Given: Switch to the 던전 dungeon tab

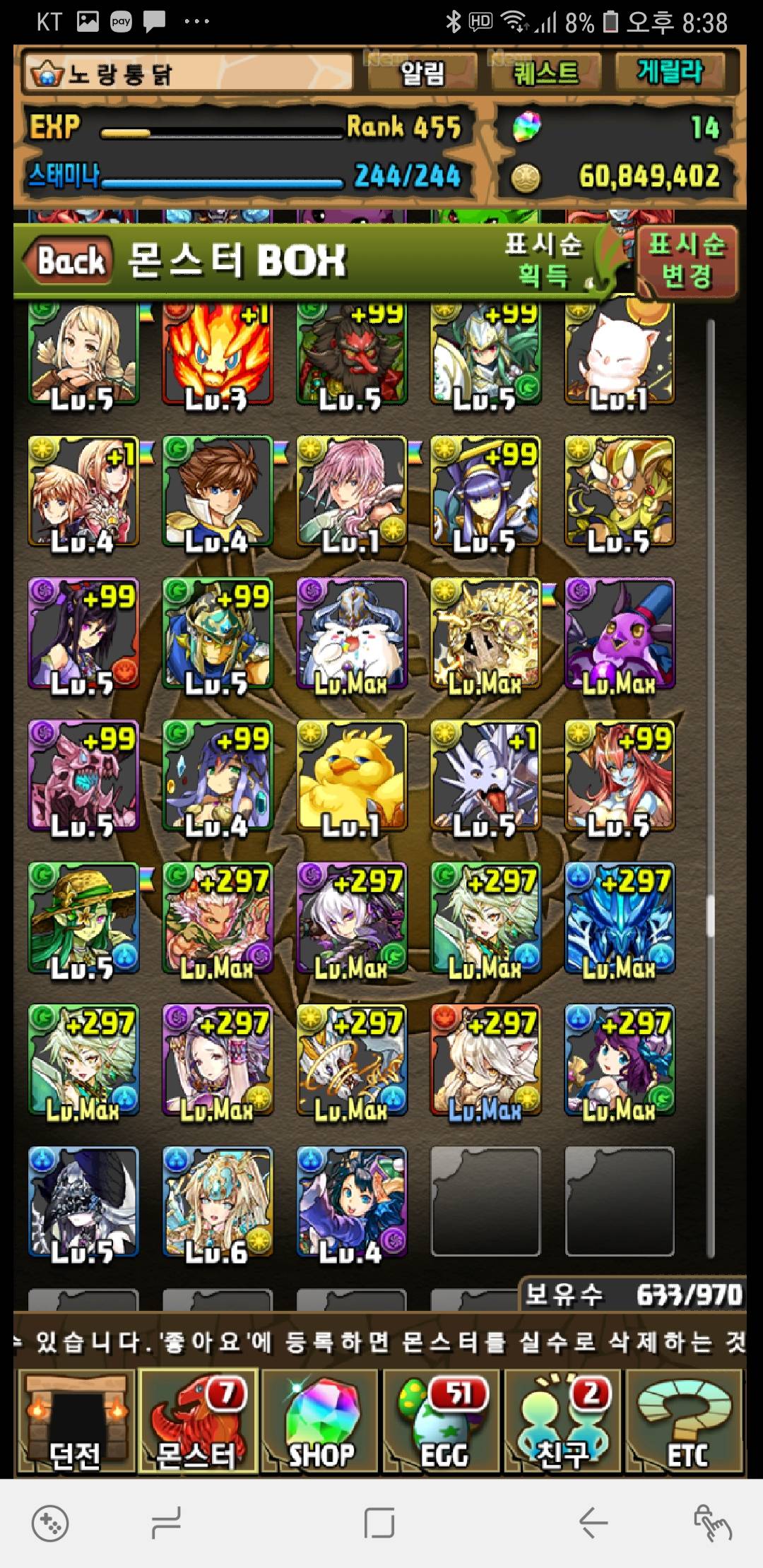Looking at the screenshot, I should point(75,1421).
